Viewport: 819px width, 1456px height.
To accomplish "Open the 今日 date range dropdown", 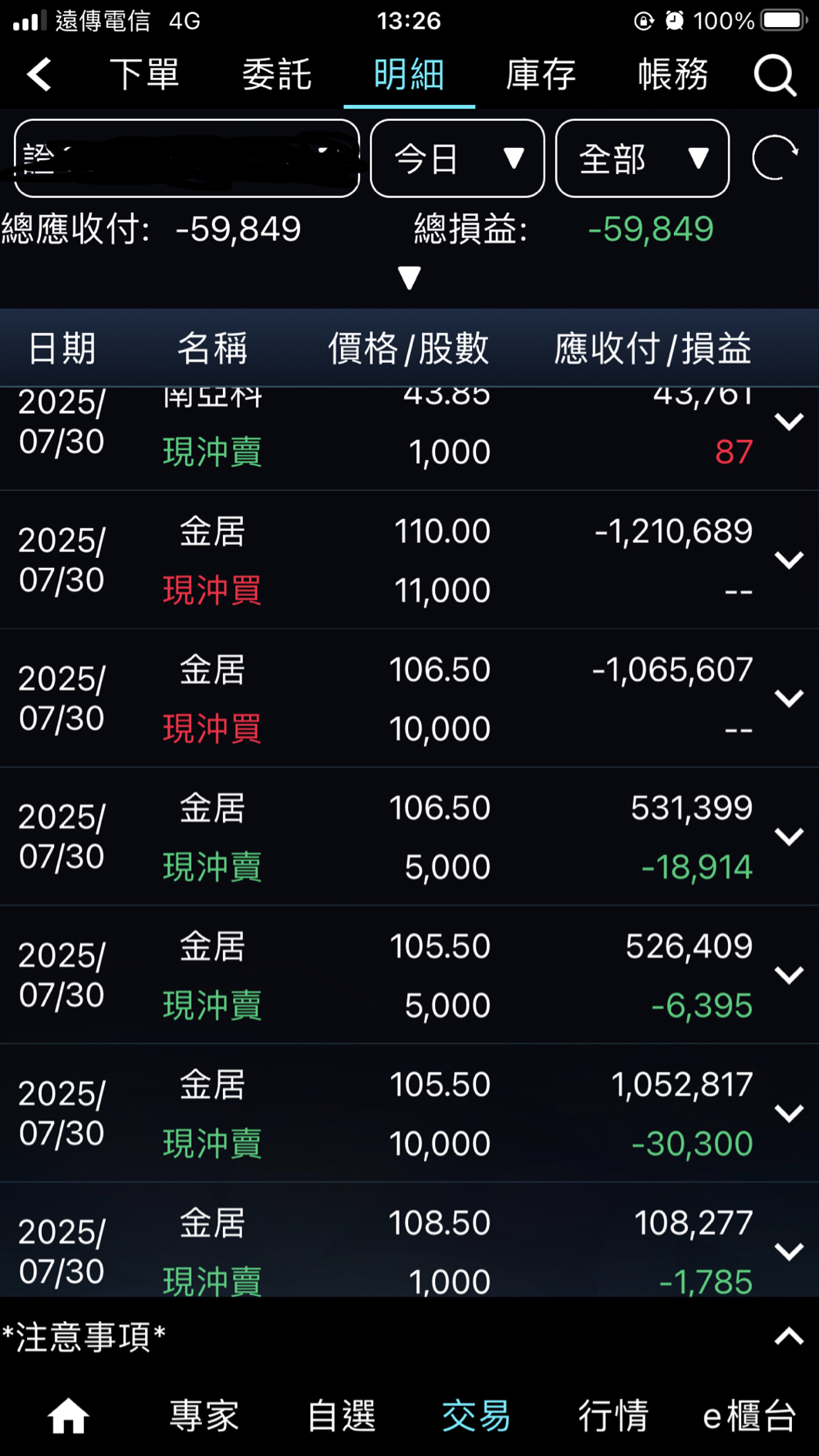I will tap(457, 159).
